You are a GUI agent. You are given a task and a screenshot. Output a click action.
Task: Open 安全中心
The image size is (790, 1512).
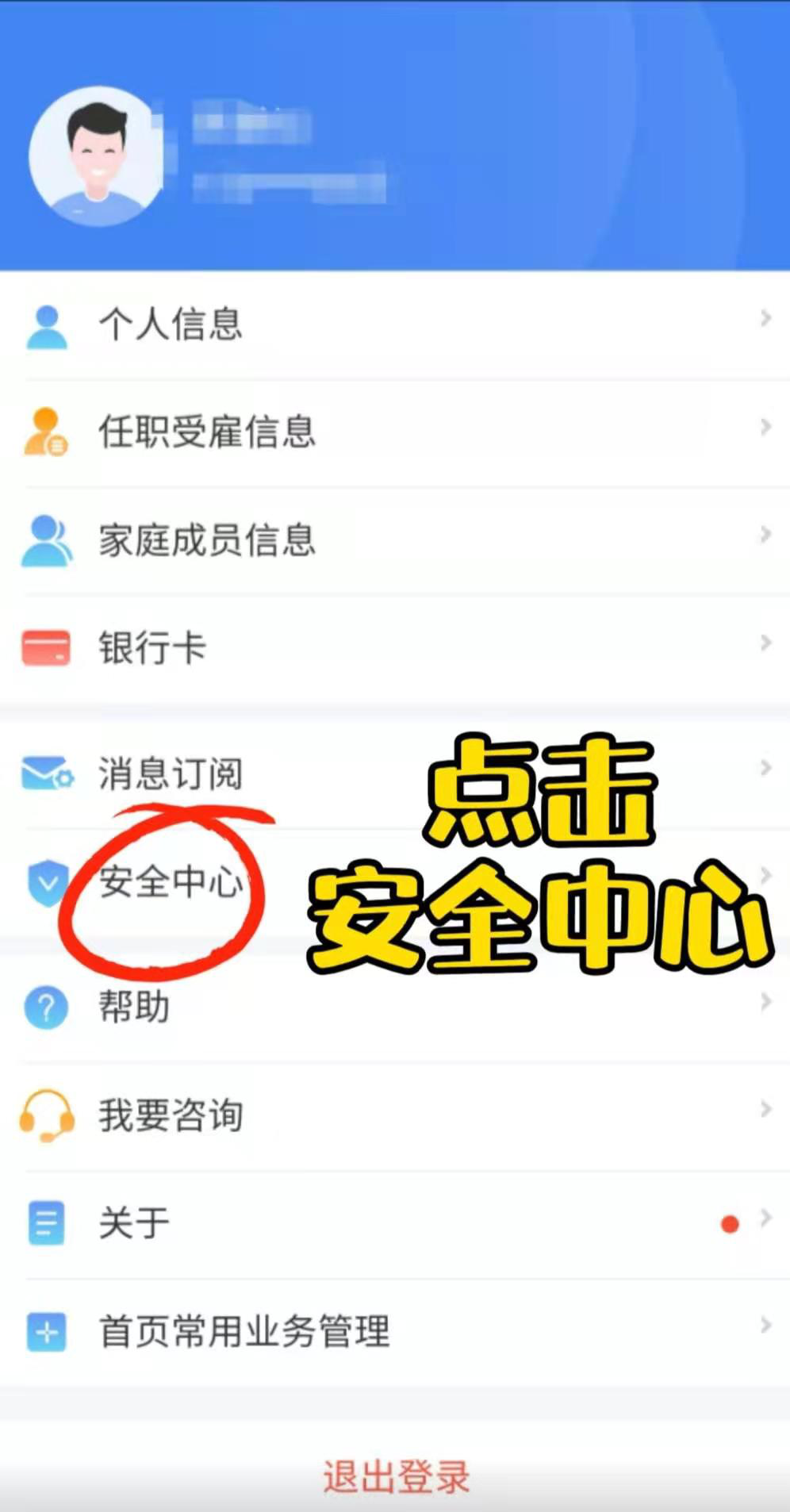pyautogui.click(x=395, y=882)
